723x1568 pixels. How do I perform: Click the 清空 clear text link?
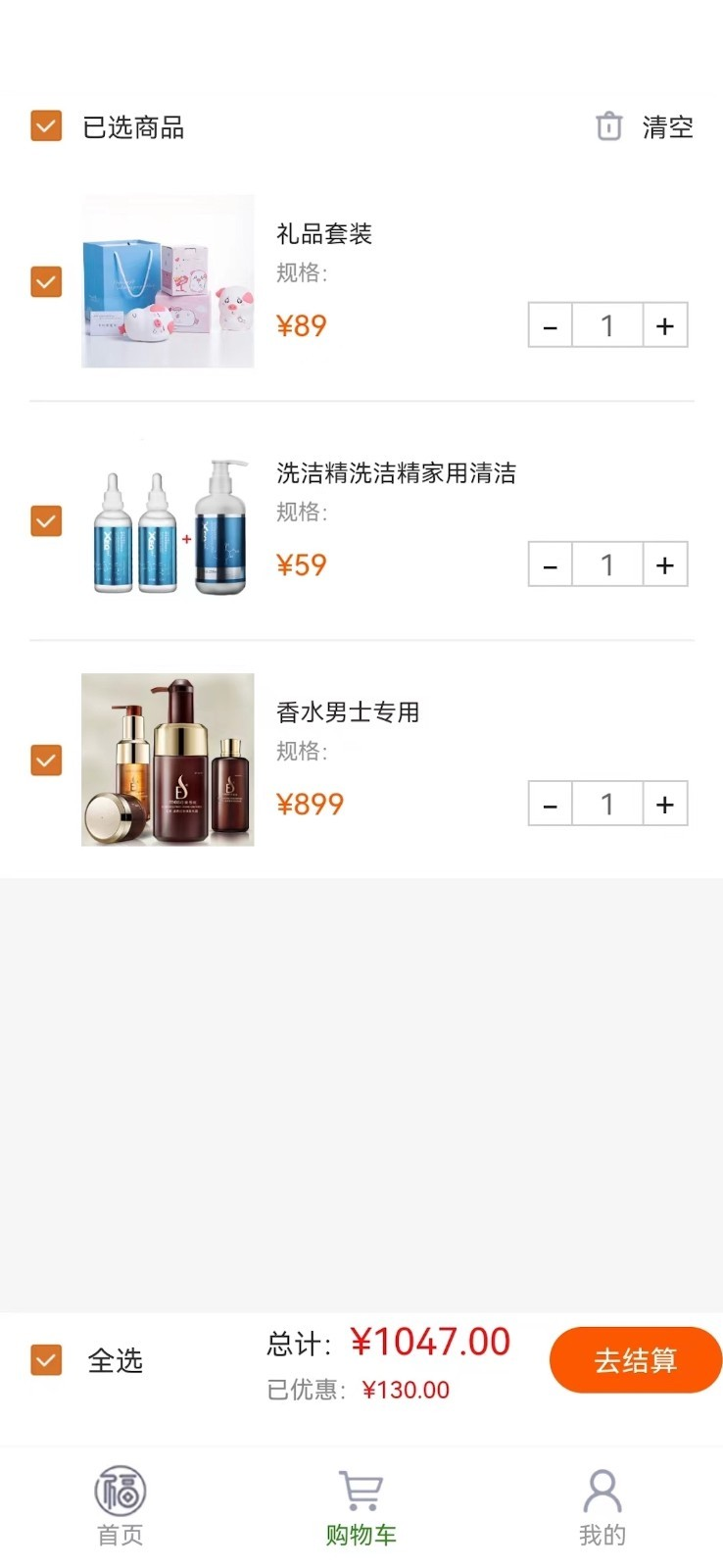pyautogui.click(x=667, y=125)
